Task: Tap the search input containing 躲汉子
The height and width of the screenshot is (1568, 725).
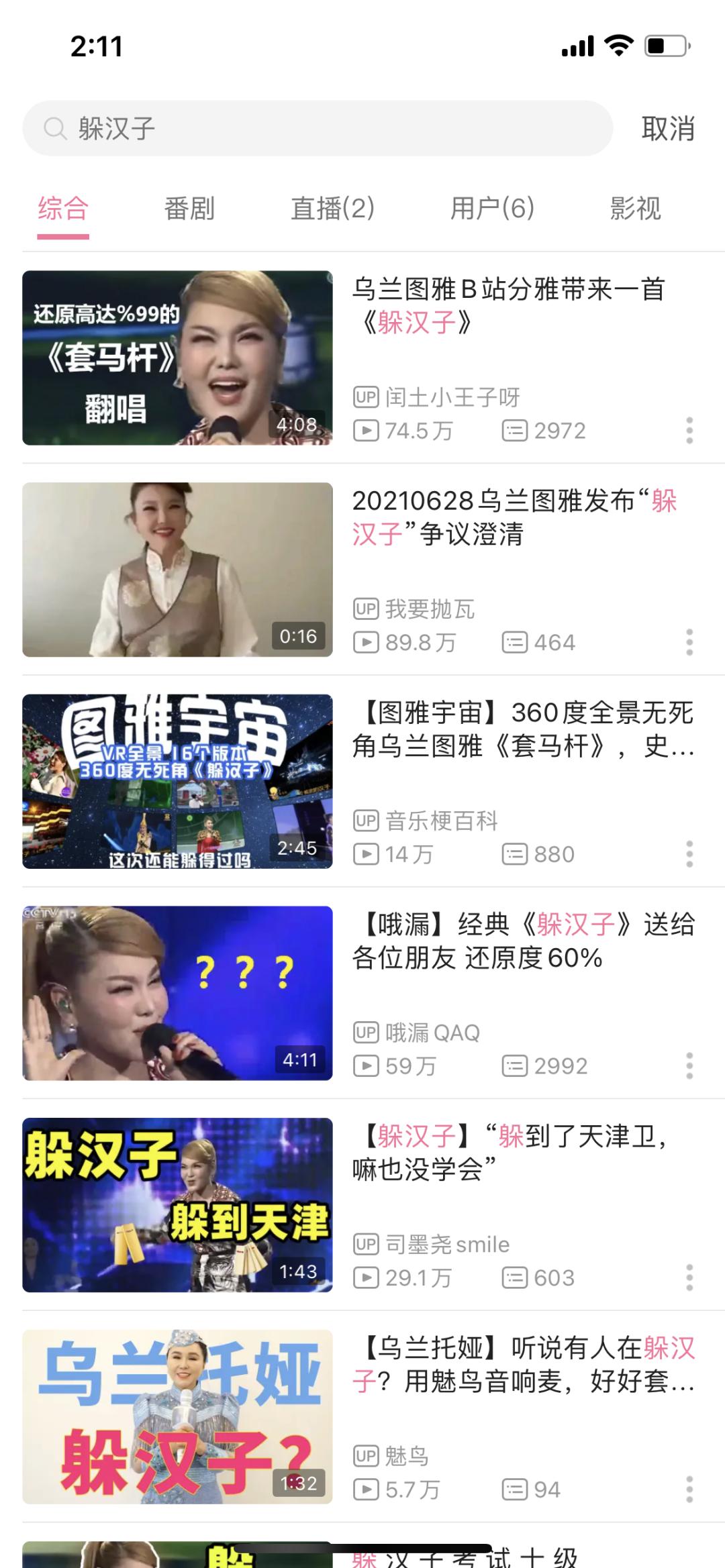Action: 269,127
